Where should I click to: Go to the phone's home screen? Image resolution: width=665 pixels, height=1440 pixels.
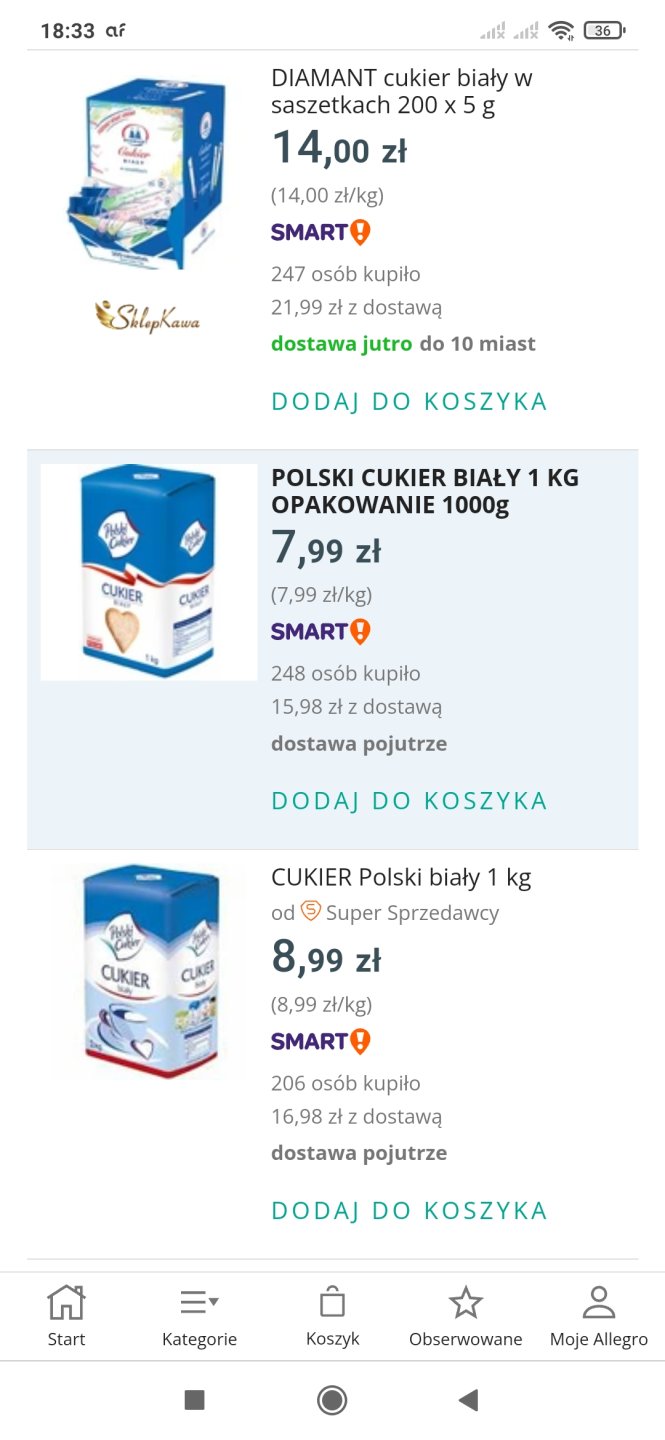[x=332, y=1400]
